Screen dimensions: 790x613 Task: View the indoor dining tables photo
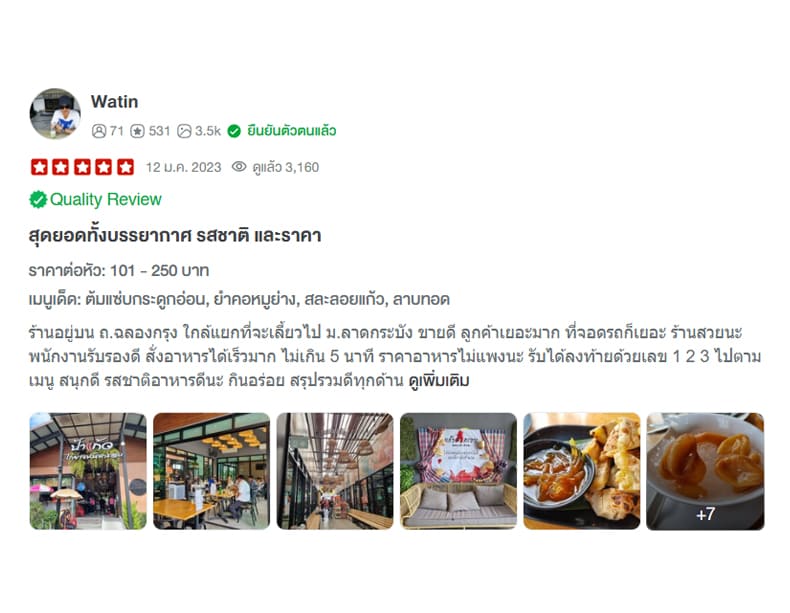tap(211, 471)
